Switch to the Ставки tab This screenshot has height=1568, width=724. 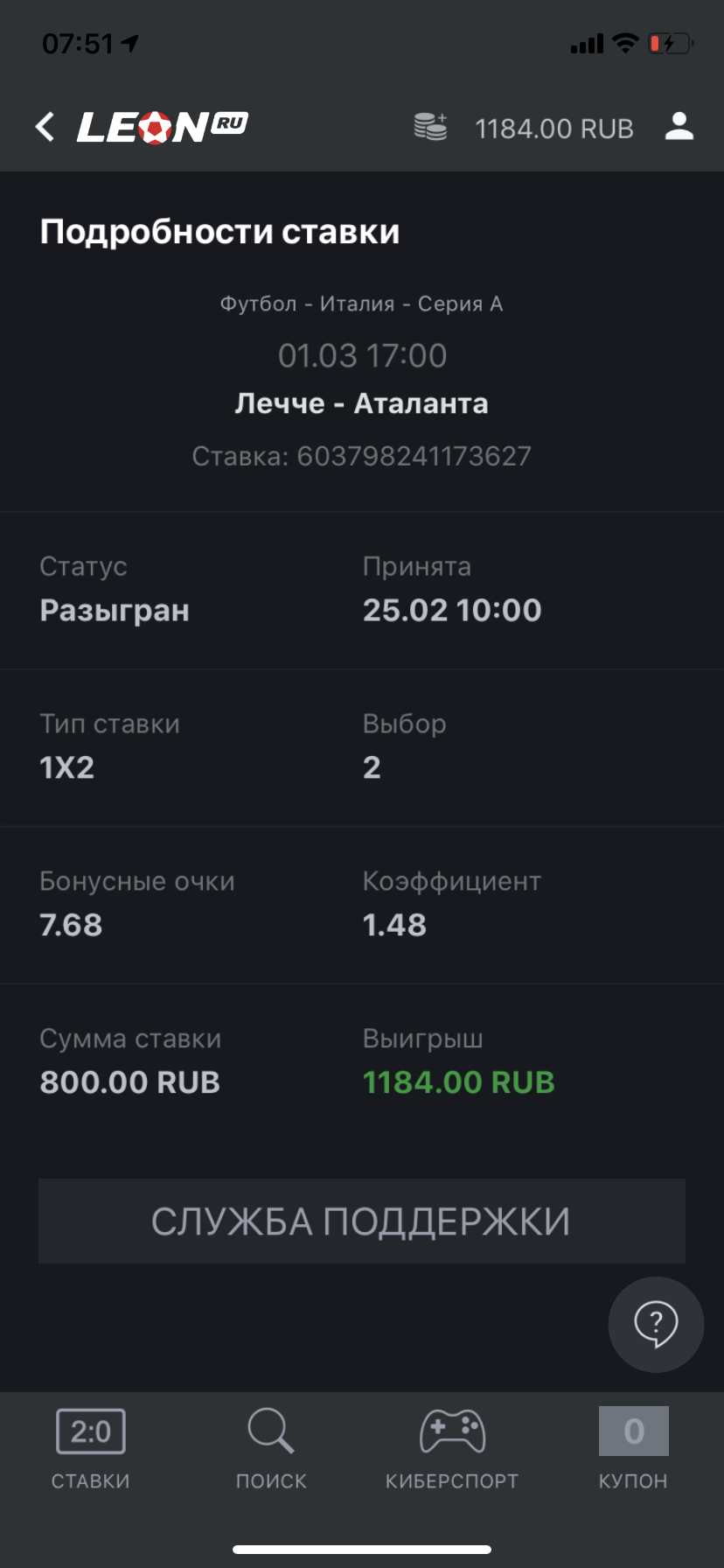pos(91,1448)
